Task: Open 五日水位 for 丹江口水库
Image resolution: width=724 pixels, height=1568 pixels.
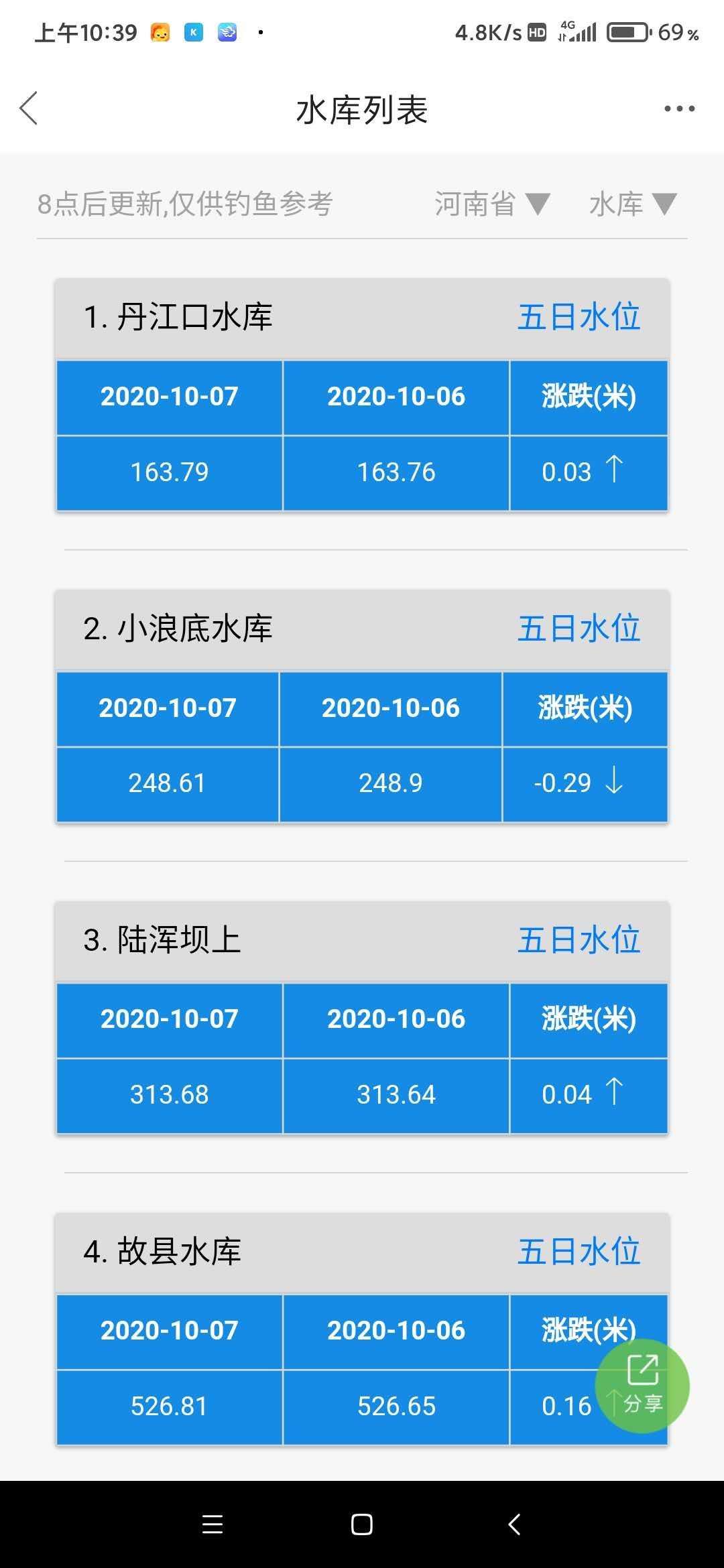Action: 579,317
